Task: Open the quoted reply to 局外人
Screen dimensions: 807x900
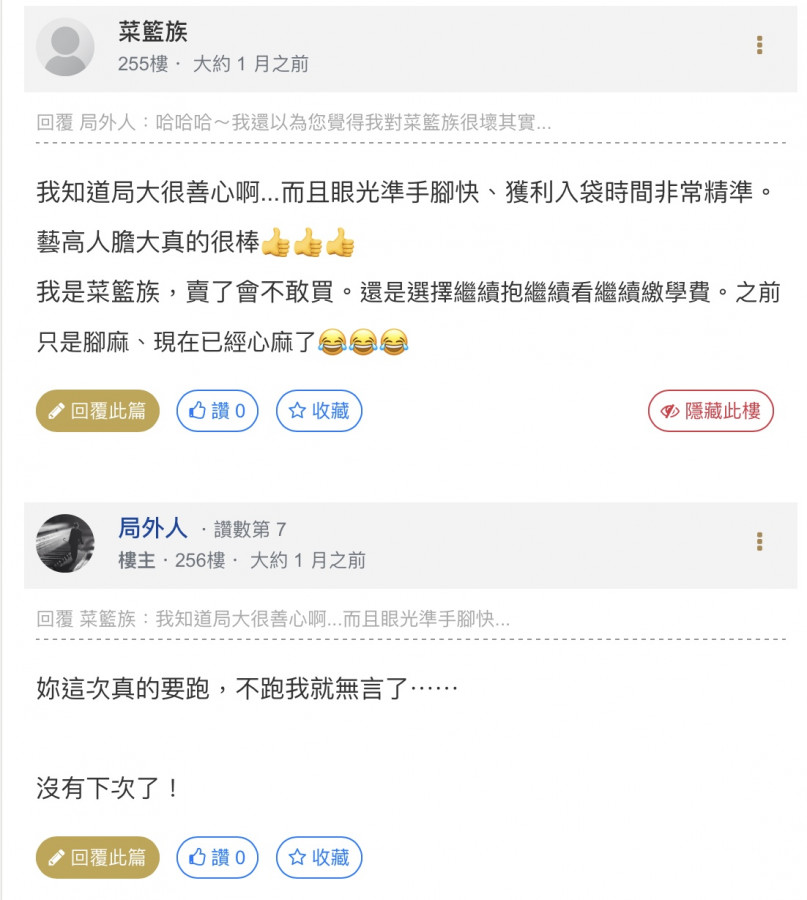Action: click(294, 122)
